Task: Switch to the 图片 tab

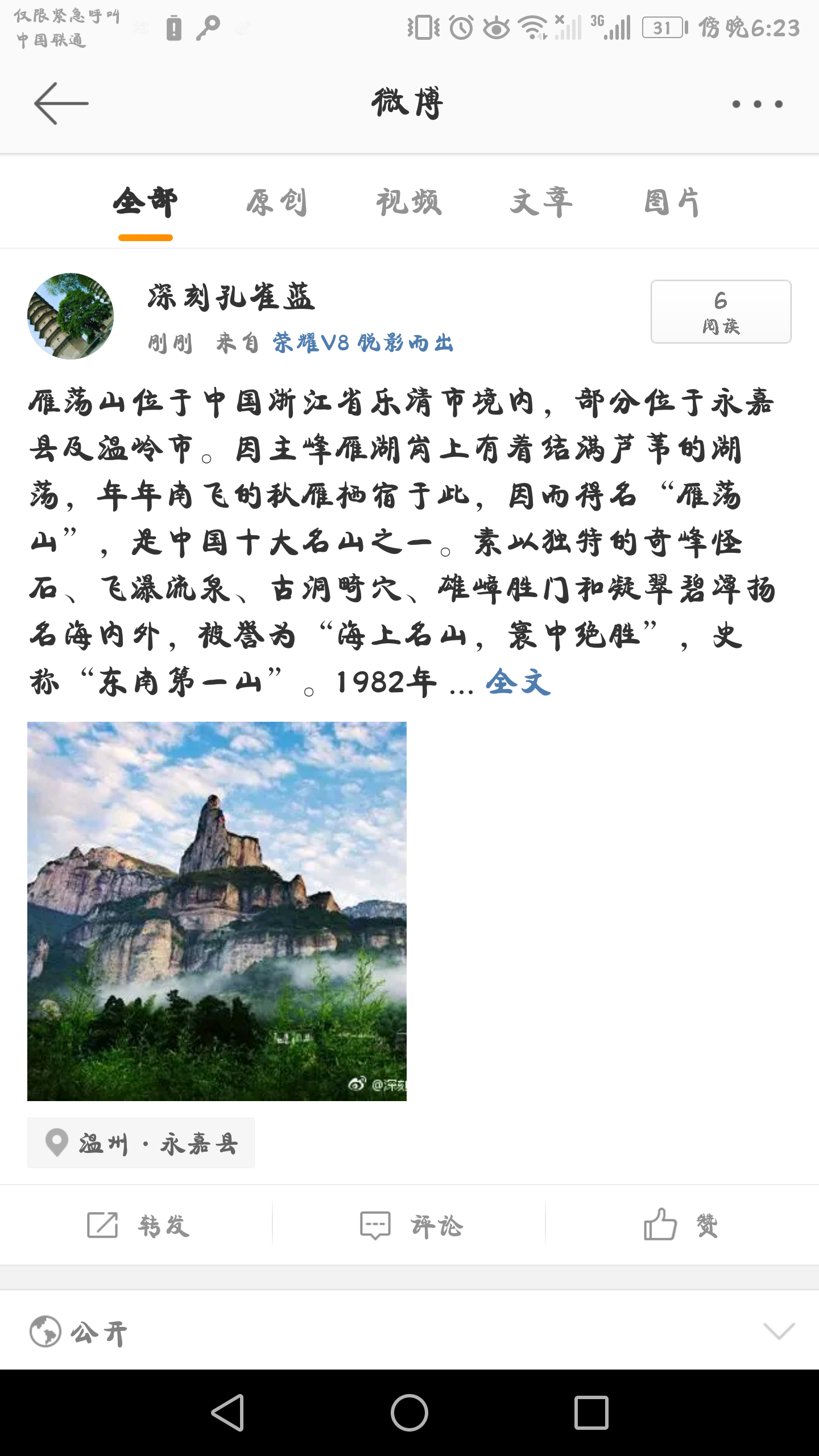Action: coord(672,202)
